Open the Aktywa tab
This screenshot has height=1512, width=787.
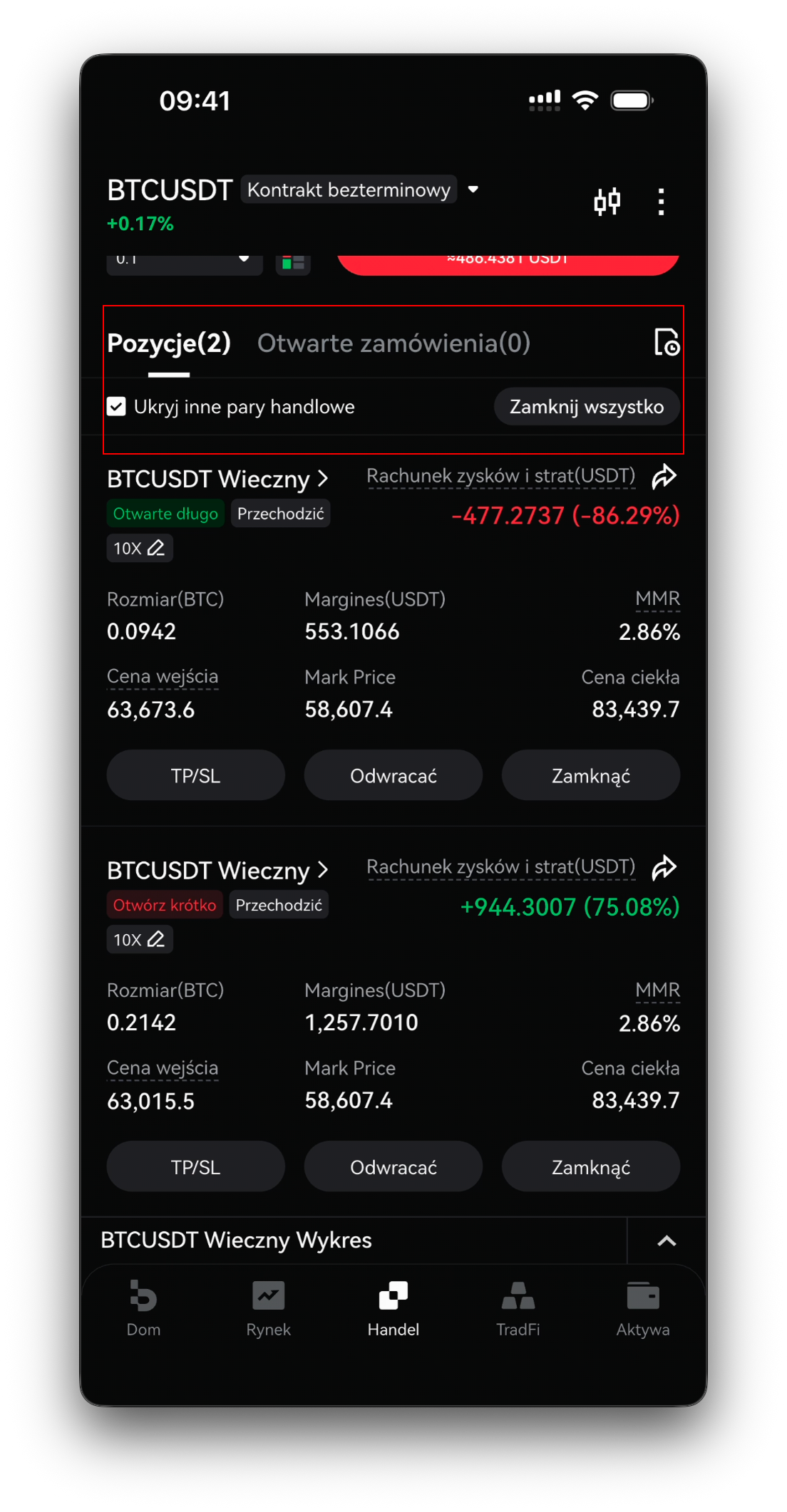point(643,1310)
